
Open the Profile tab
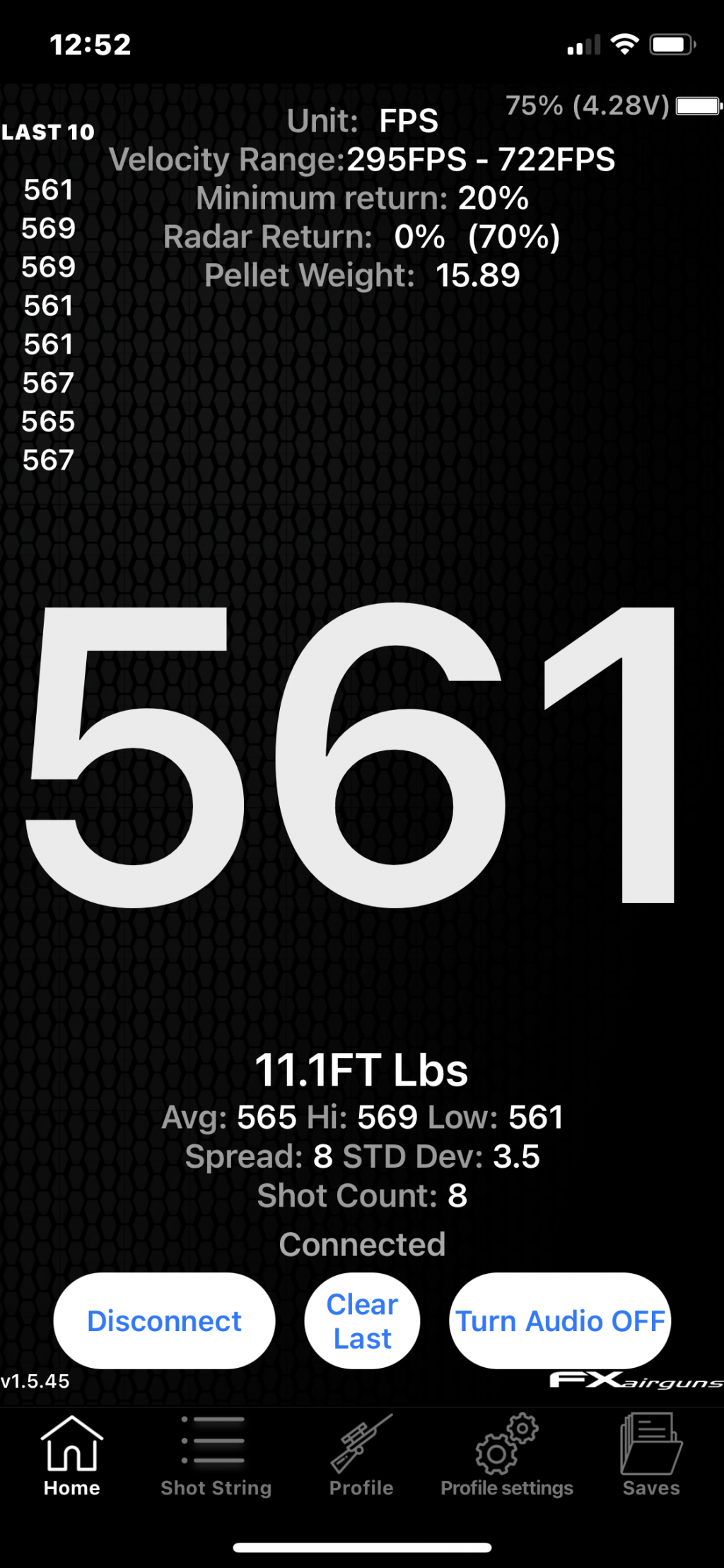(x=361, y=1456)
